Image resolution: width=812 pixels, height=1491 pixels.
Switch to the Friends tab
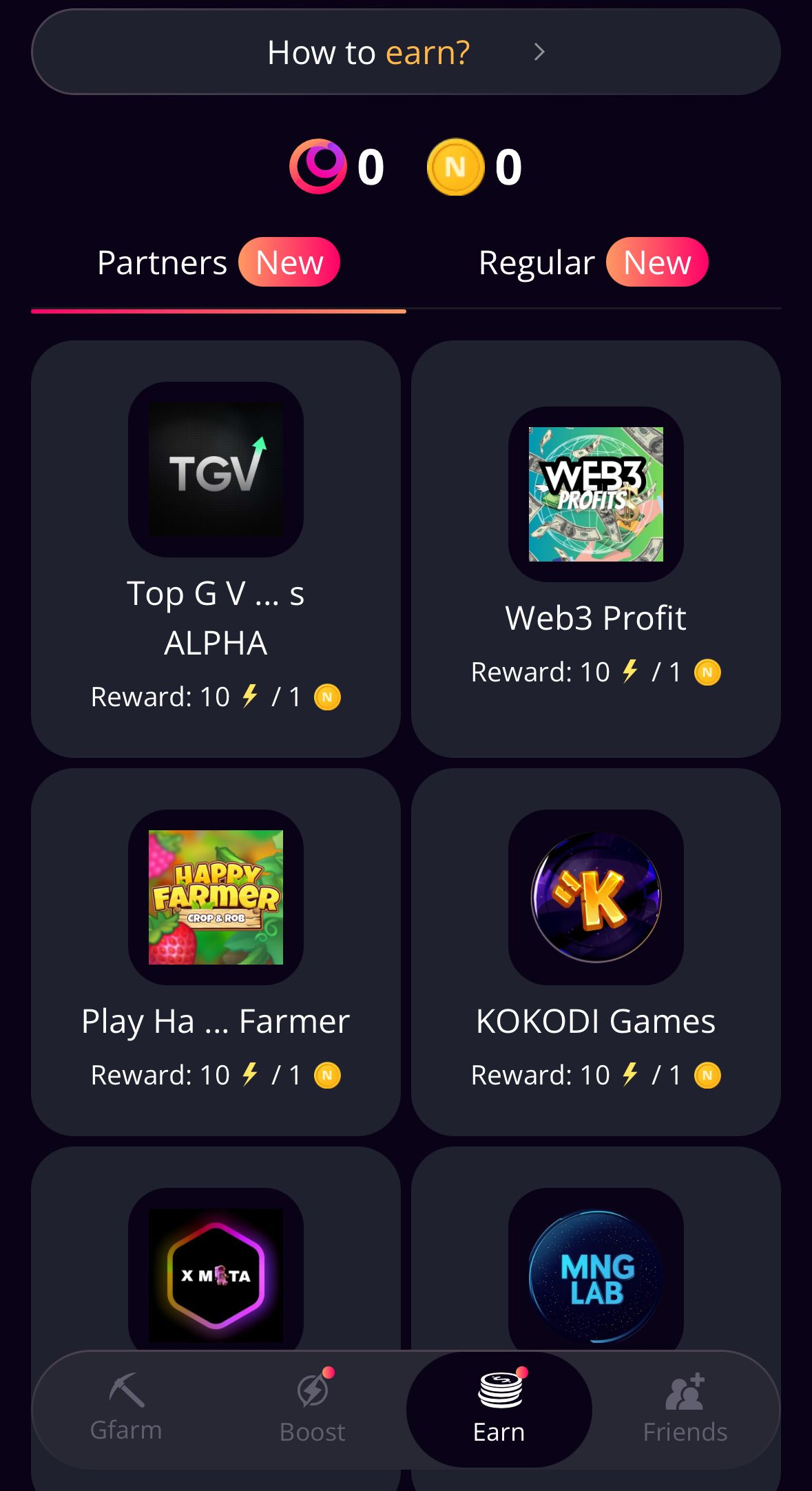tap(685, 1409)
